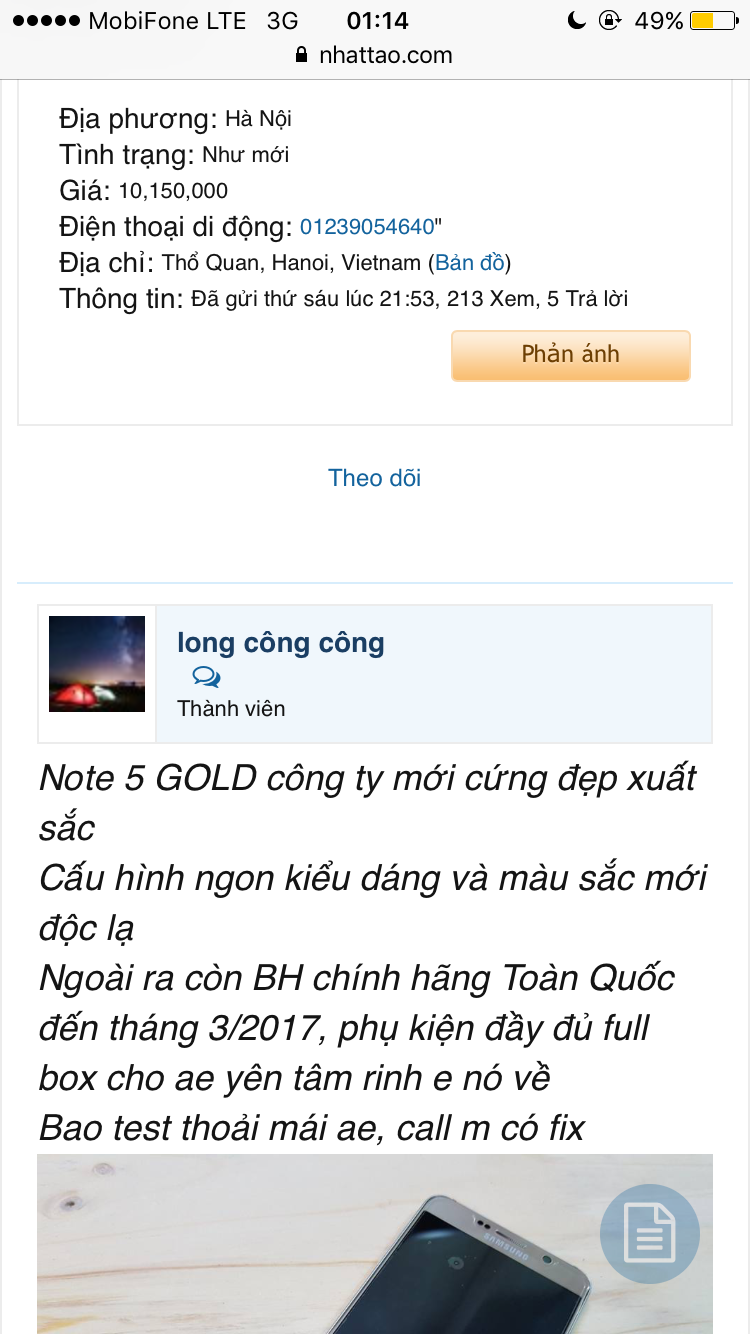Screen dimensions: 750x1334
Task: Tap the 3G network indicator
Action: click(281, 20)
